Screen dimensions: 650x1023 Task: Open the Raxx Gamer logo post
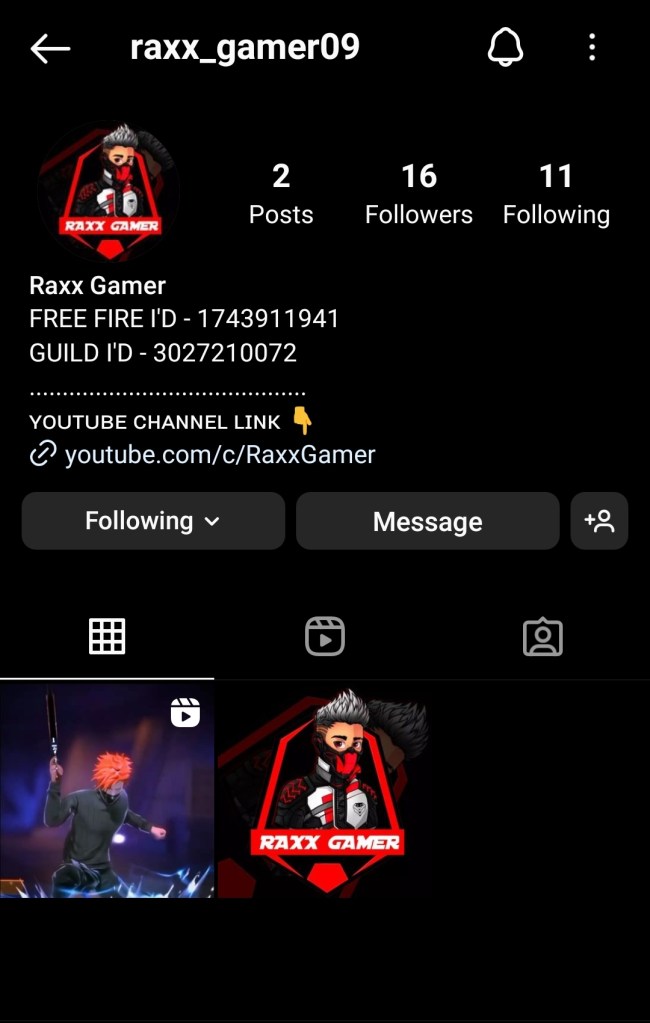pyautogui.click(x=324, y=790)
